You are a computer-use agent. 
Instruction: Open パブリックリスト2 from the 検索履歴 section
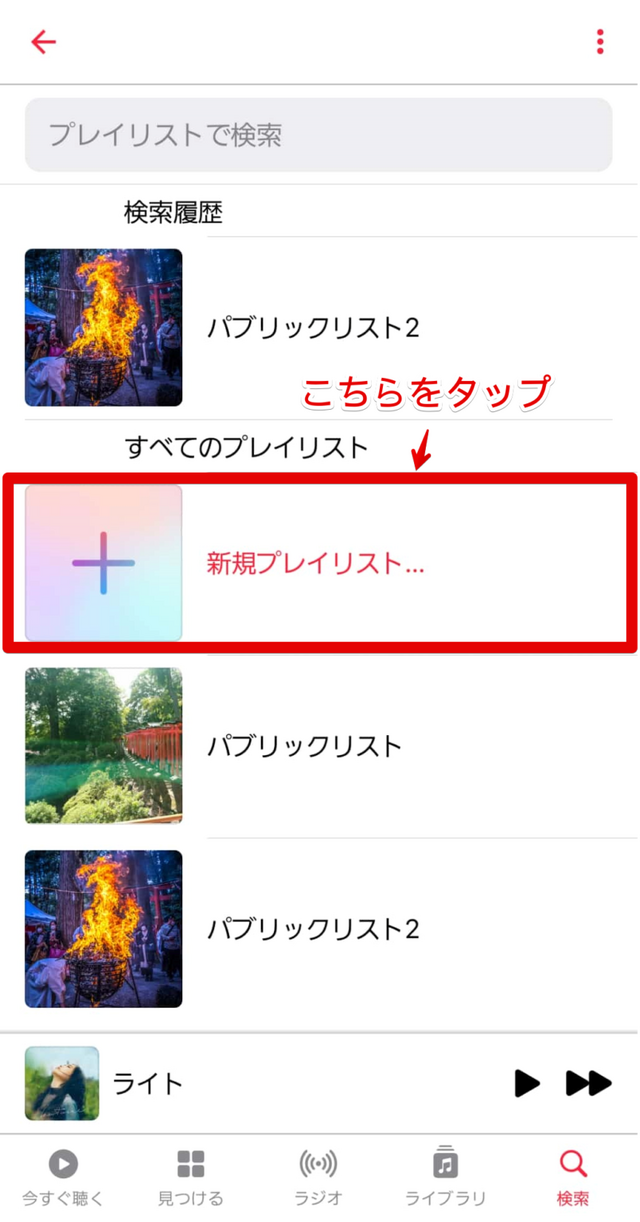pyautogui.click(x=312, y=328)
